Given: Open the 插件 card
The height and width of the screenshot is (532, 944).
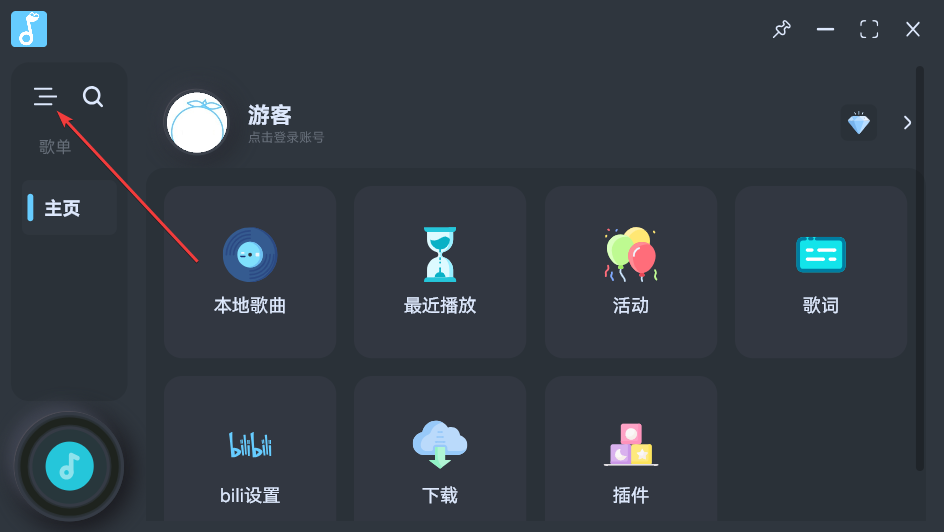Looking at the screenshot, I should [x=631, y=455].
